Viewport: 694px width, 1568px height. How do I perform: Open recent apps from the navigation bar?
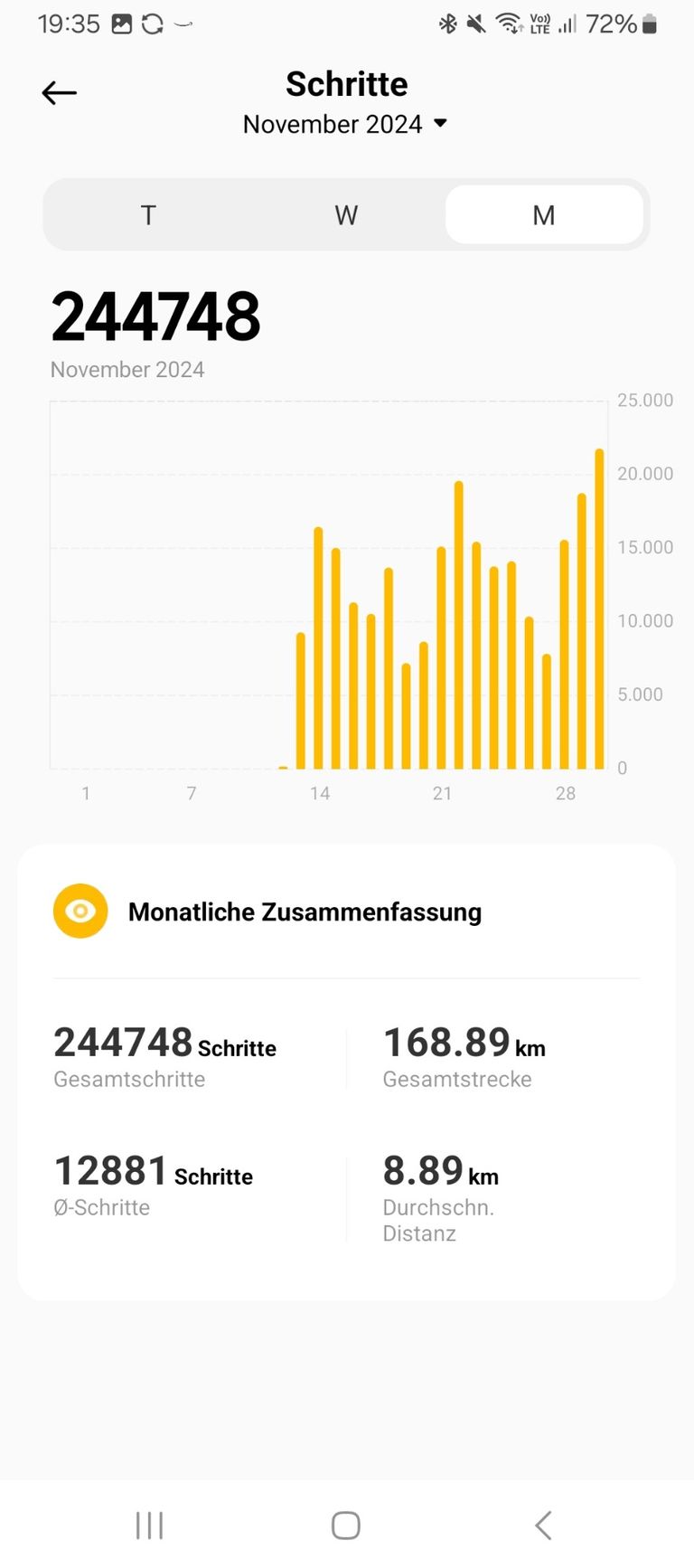coord(149,1525)
